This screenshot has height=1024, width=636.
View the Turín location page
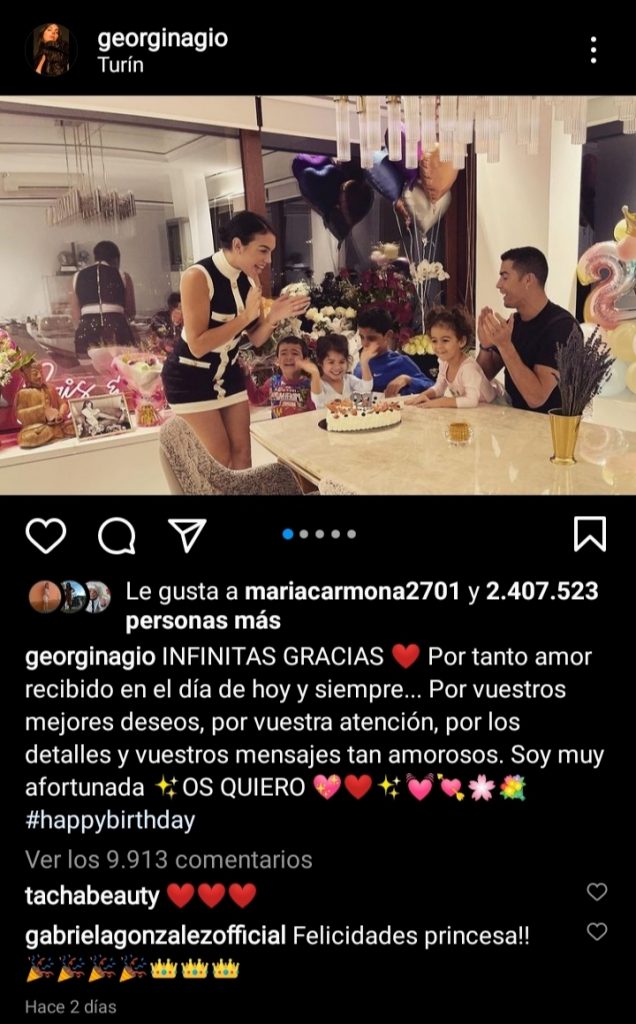click(120, 64)
